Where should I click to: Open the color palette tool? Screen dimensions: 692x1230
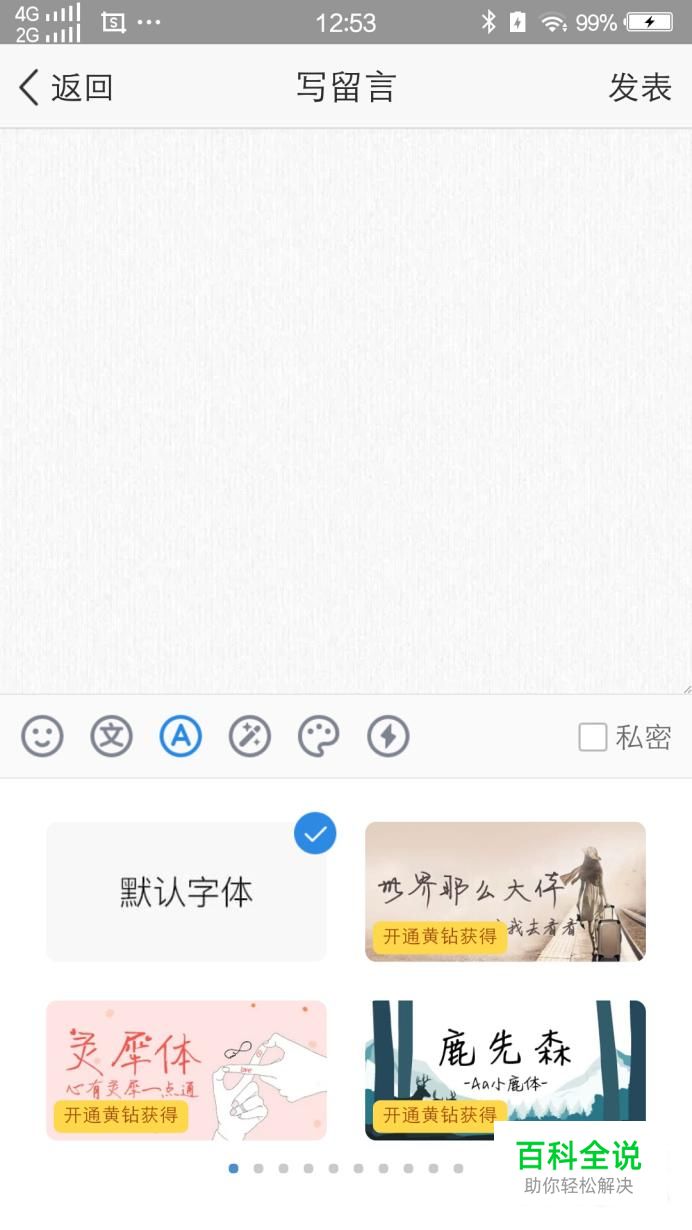(x=319, y=737)
